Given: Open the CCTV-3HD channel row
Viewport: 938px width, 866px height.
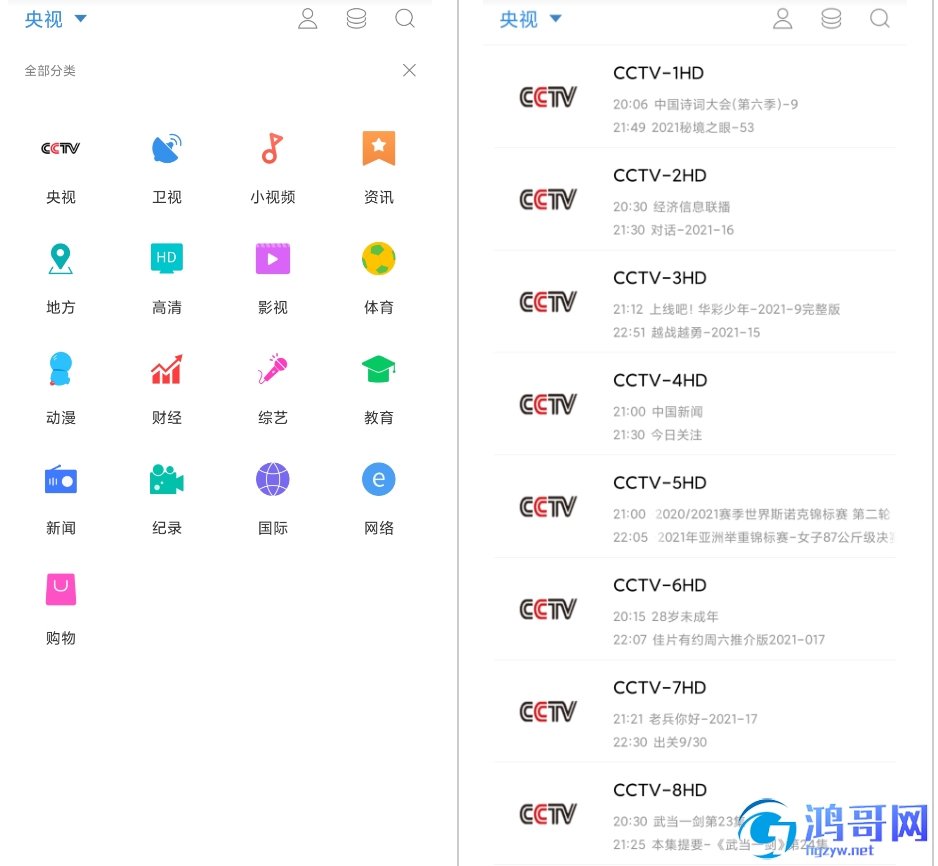Looking at the screenshot, I should tap(694, 302).
